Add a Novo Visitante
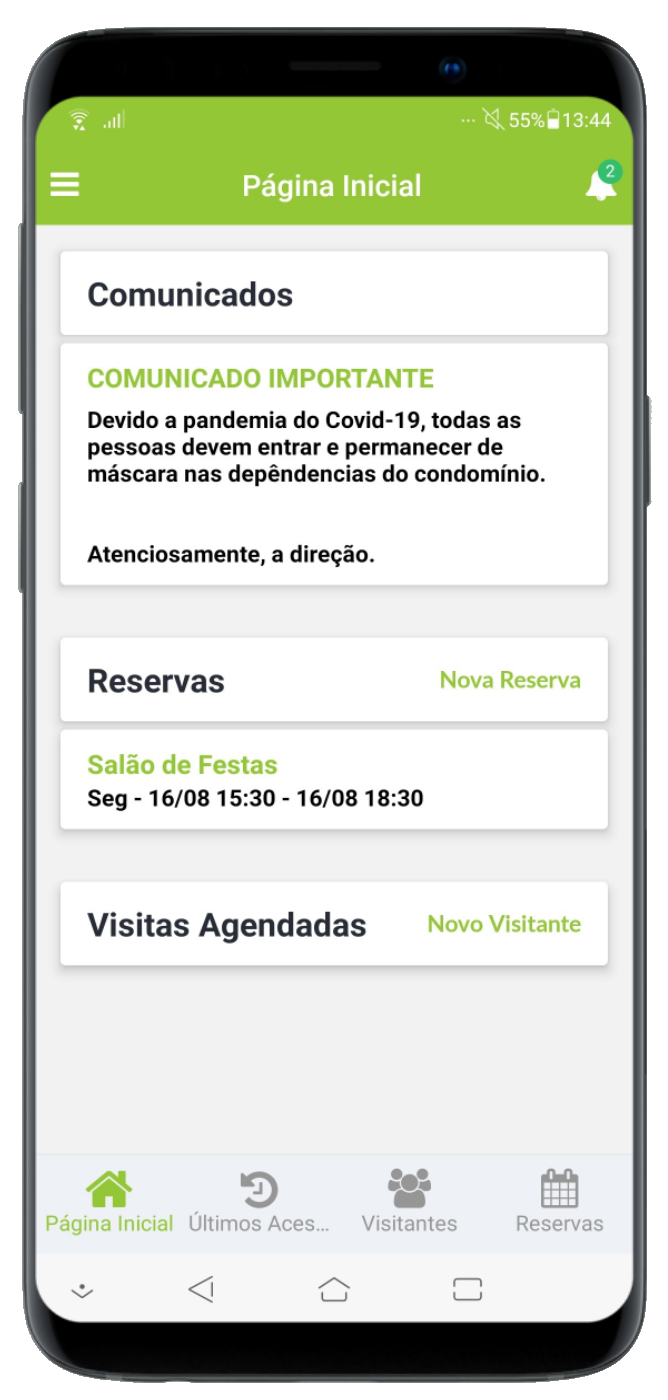This screenshot has width=668, height=1400. 504,924
